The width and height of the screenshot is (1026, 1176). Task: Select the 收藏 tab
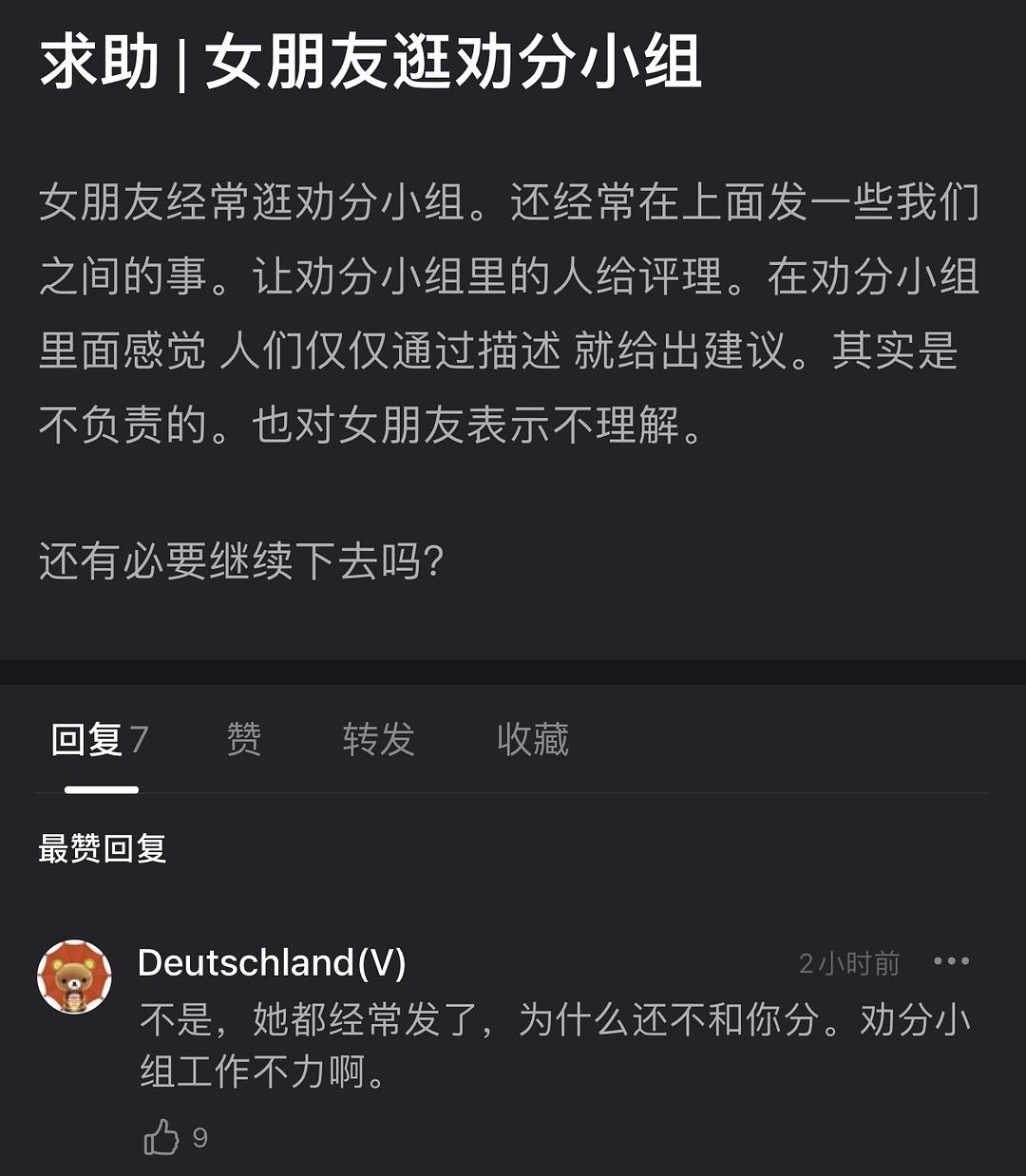(x=533, y=739)
